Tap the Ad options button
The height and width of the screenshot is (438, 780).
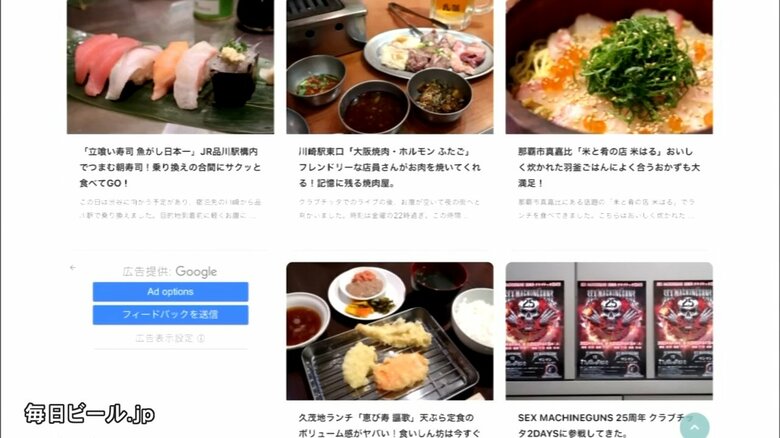coord(170,292)
